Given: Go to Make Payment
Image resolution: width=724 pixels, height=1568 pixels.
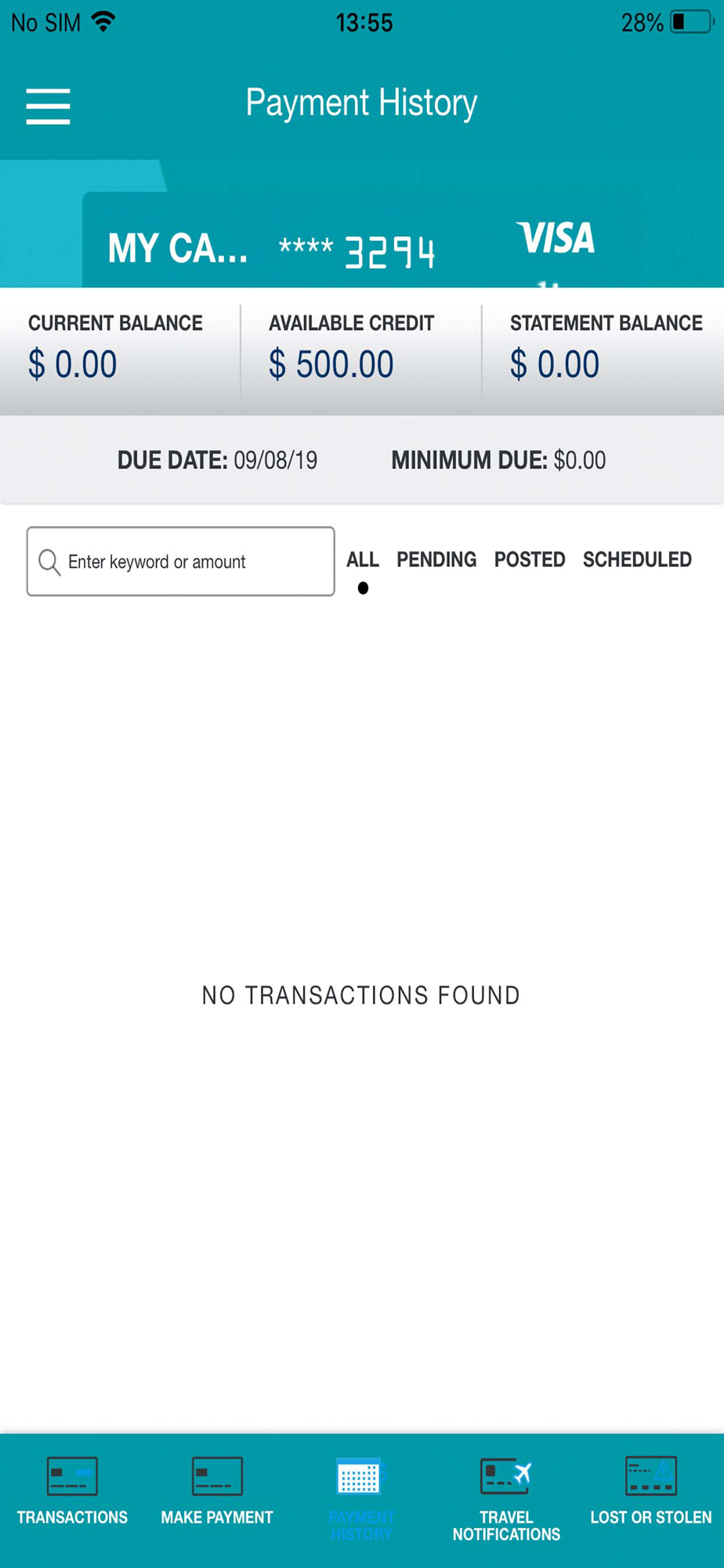Looking at the screenshot, I should 217,1492.
